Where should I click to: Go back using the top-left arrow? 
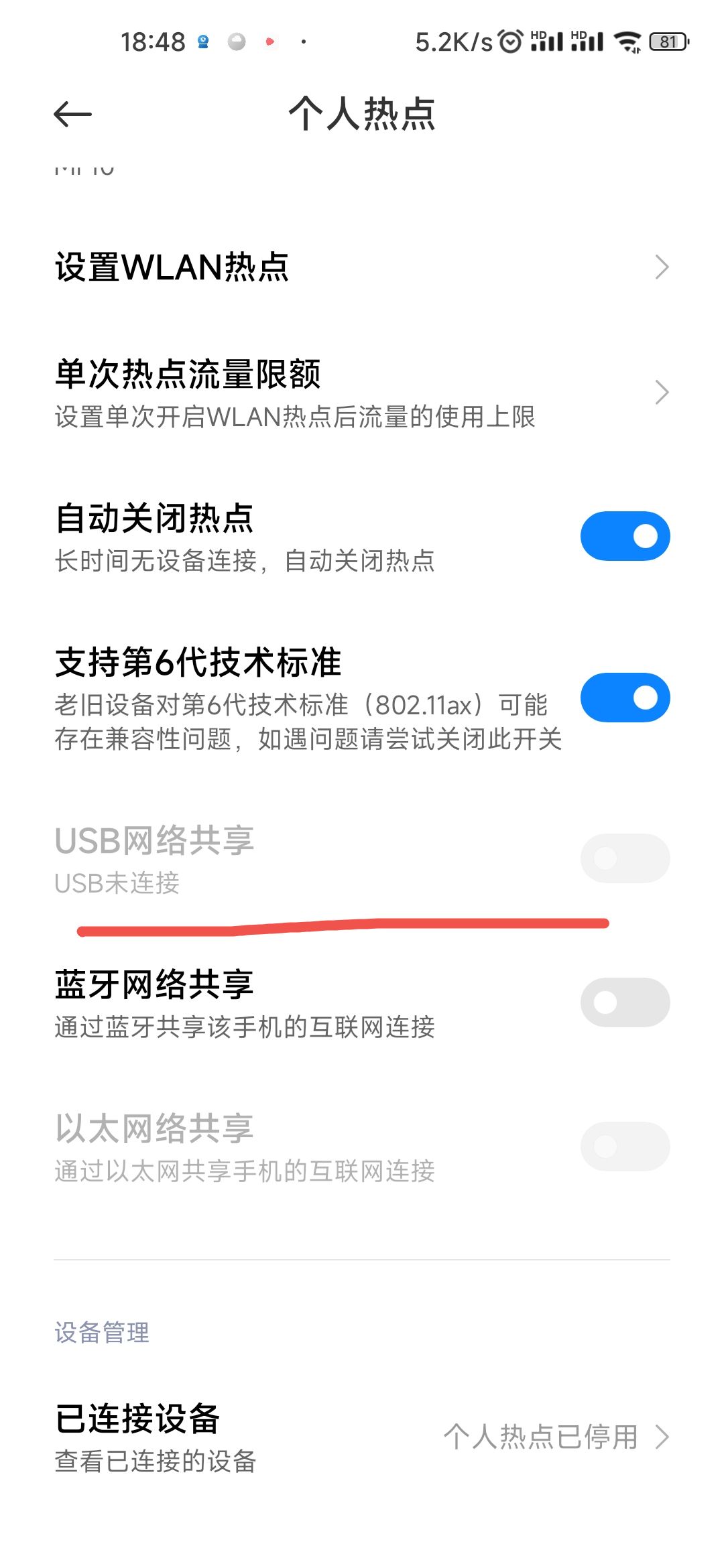click(x=72, y=115)
